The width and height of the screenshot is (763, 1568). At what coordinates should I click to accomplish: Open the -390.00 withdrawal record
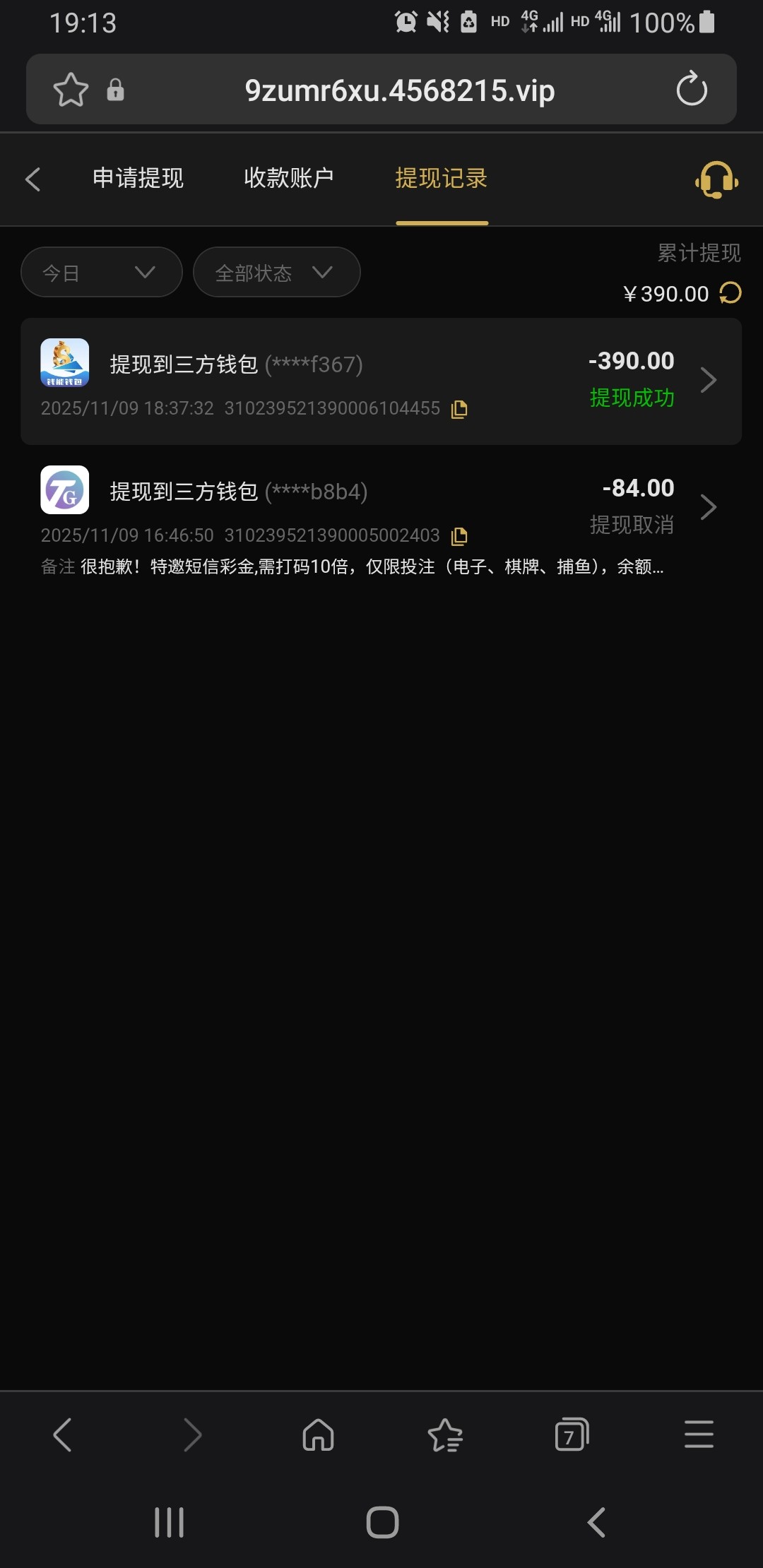(381, 381)
